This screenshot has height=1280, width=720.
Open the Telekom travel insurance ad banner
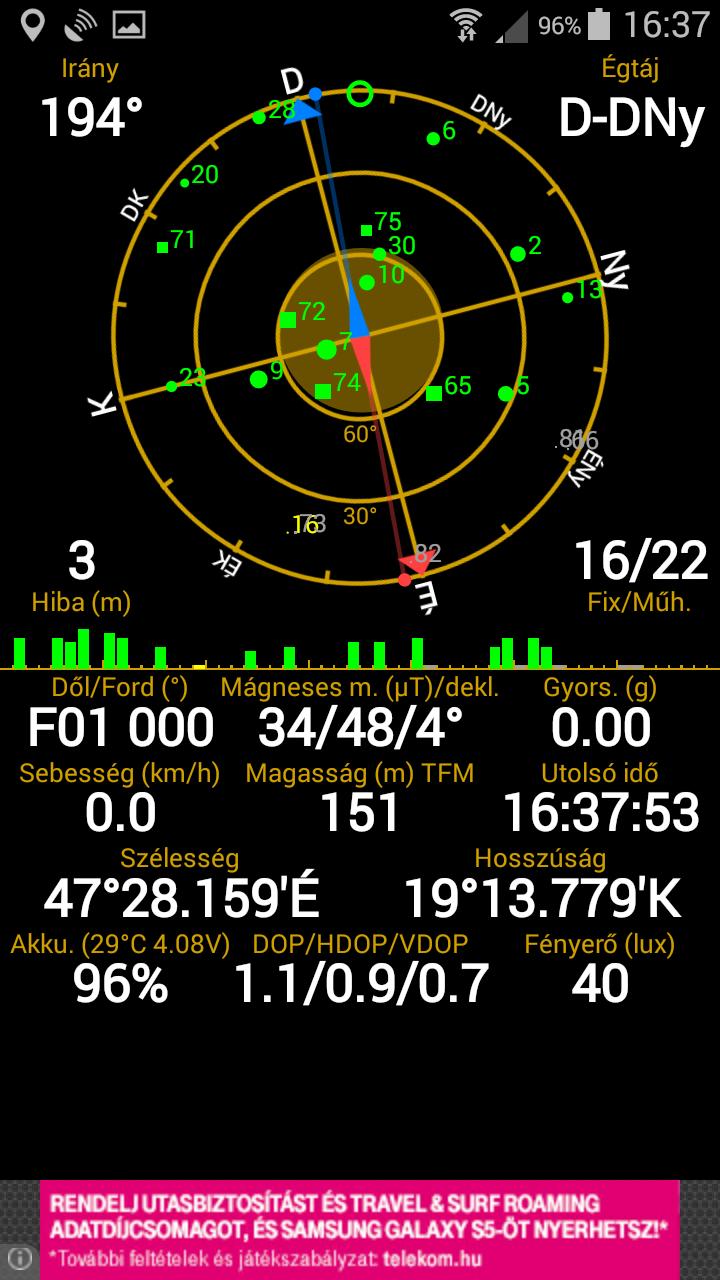tap(360, 1230)
